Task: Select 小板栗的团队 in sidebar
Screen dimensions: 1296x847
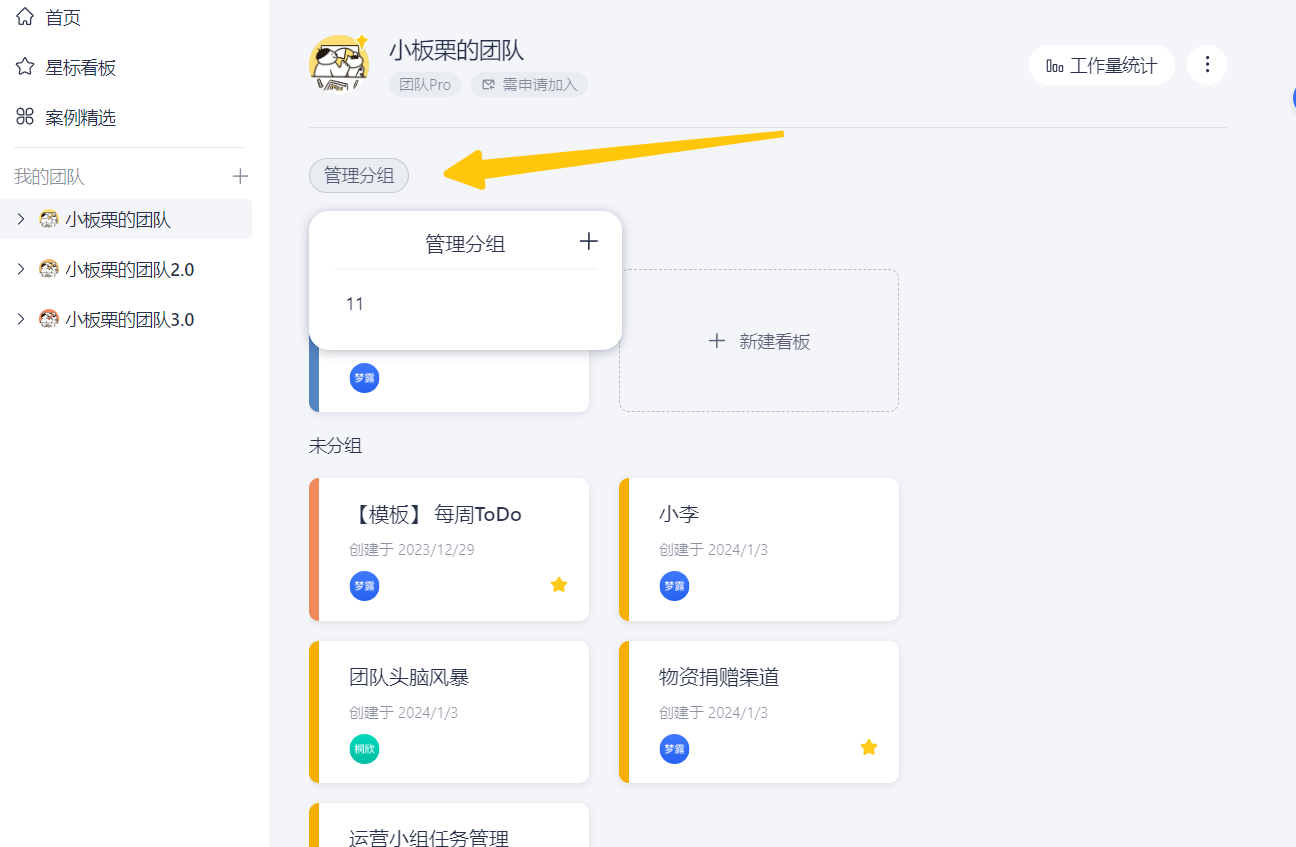Action: [x=118, y=219]
